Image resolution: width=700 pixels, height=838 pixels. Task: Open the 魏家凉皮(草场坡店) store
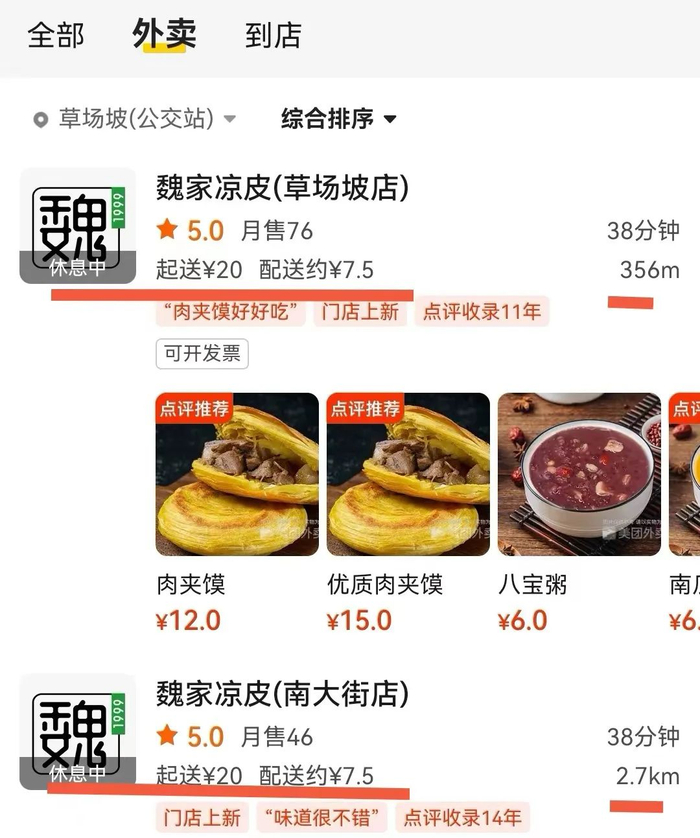pos(282,188)
